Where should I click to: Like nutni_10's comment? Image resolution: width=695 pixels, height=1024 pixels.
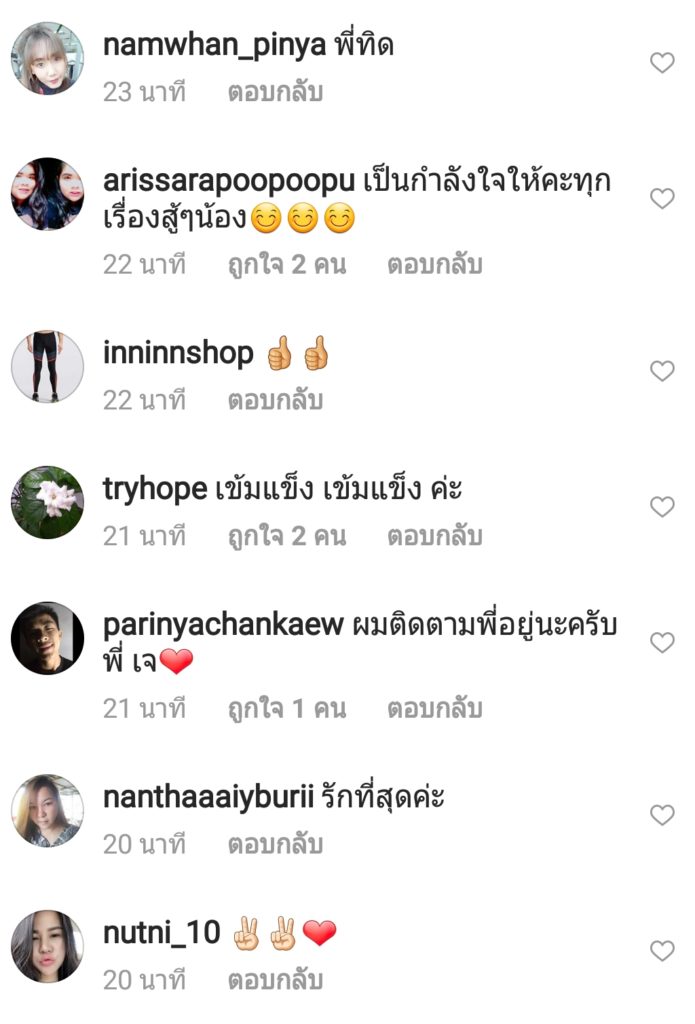[662, 951]
